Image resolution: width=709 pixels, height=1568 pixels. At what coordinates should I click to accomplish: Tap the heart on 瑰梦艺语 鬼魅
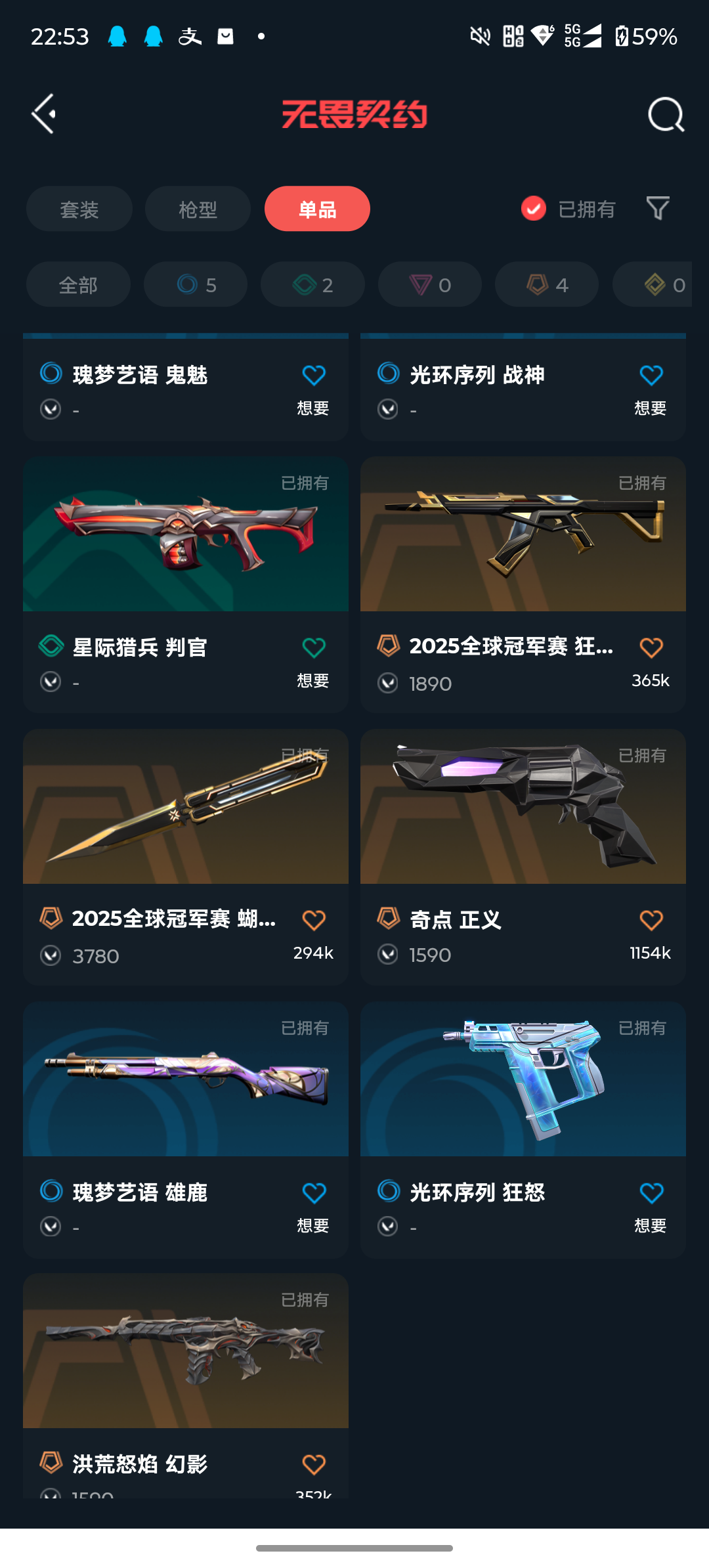[x=314, y=376]
